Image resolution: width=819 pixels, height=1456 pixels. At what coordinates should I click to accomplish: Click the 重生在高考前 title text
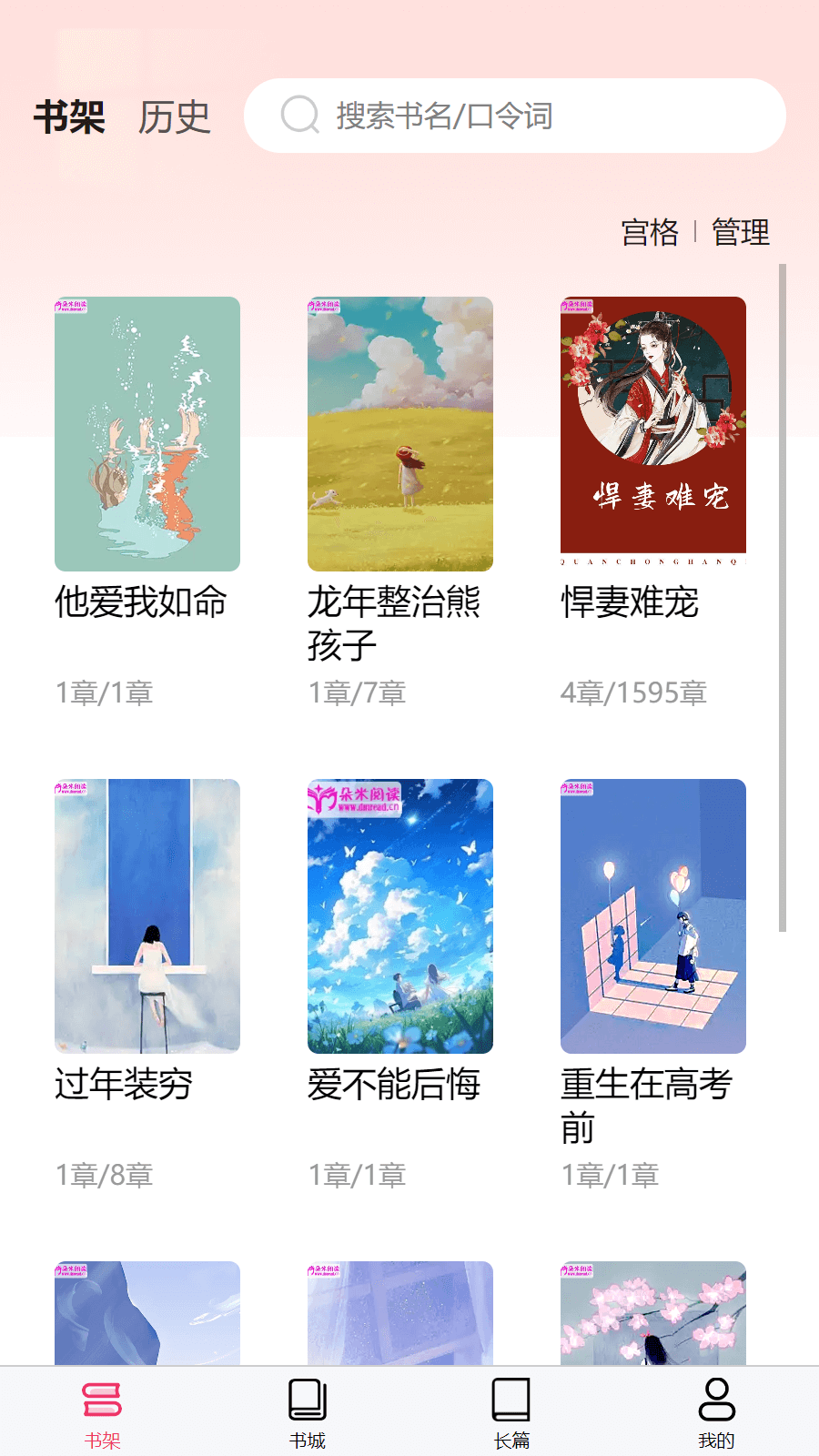(646, 1106)
